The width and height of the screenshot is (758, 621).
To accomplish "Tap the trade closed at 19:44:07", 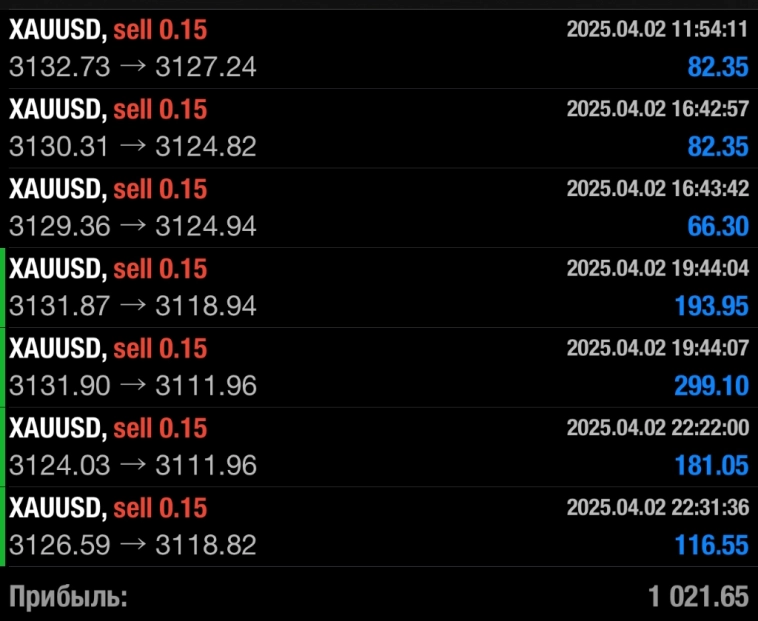I will pos(378,368).
